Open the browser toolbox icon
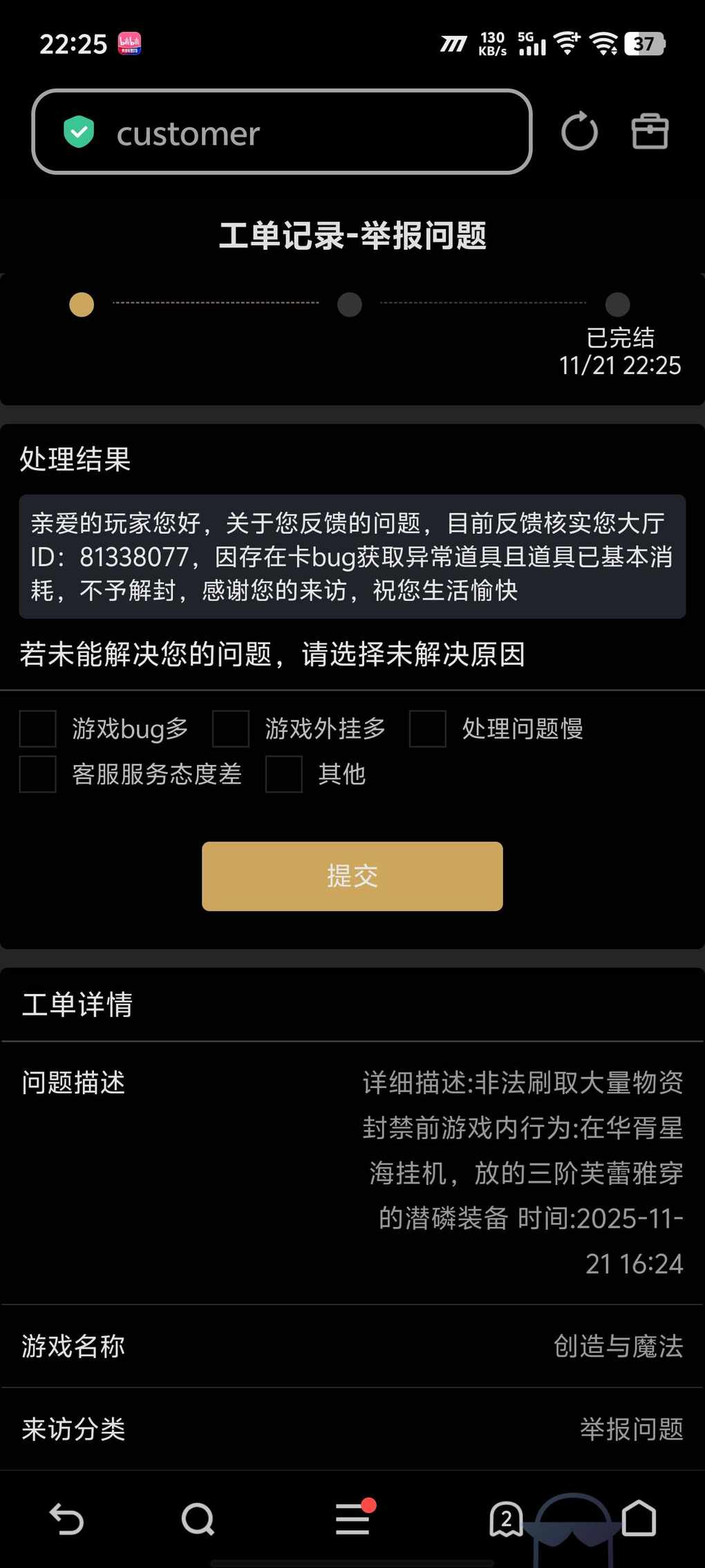This screenshot has width=705, height=1568. pos(650,132)
